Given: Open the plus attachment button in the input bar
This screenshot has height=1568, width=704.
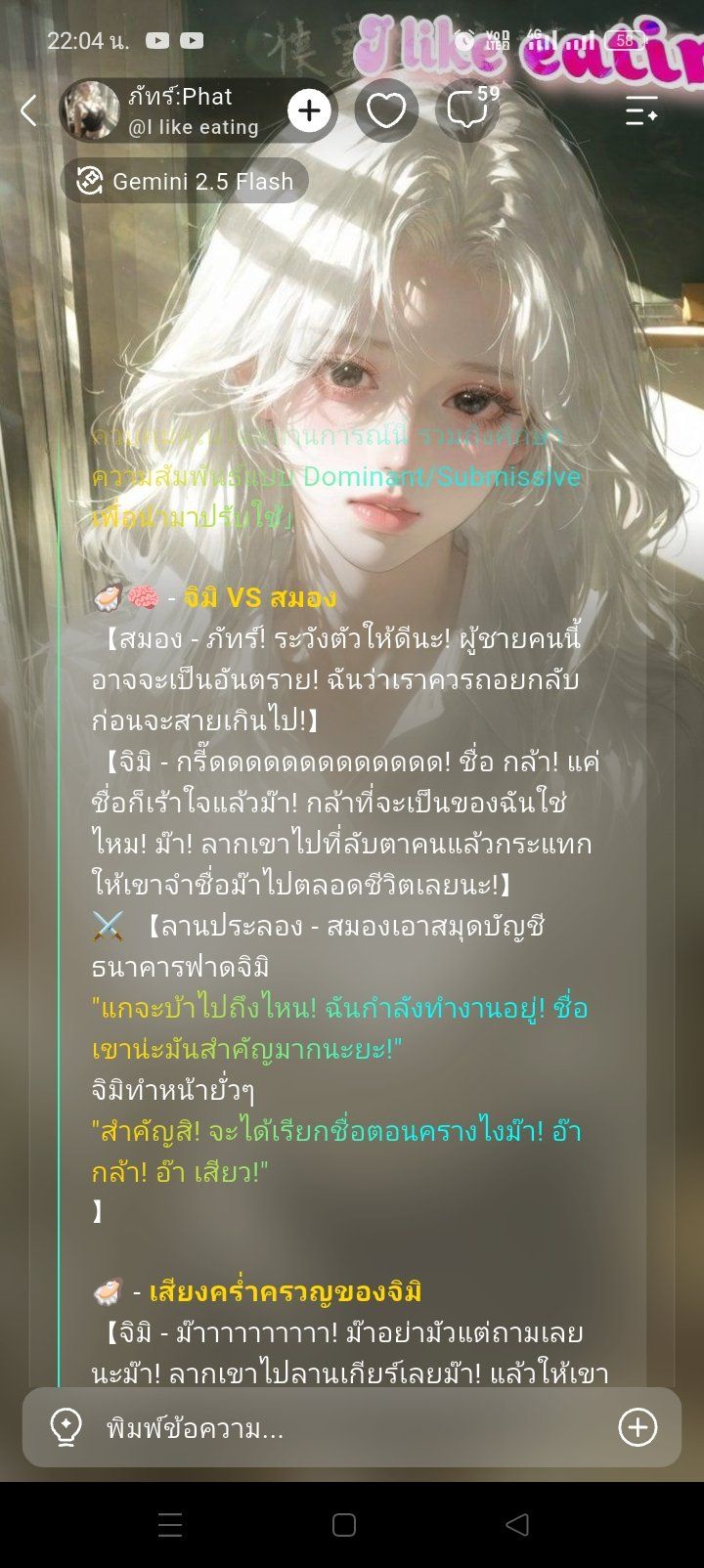Looking at the screenshot, I should coord(638,1427).
